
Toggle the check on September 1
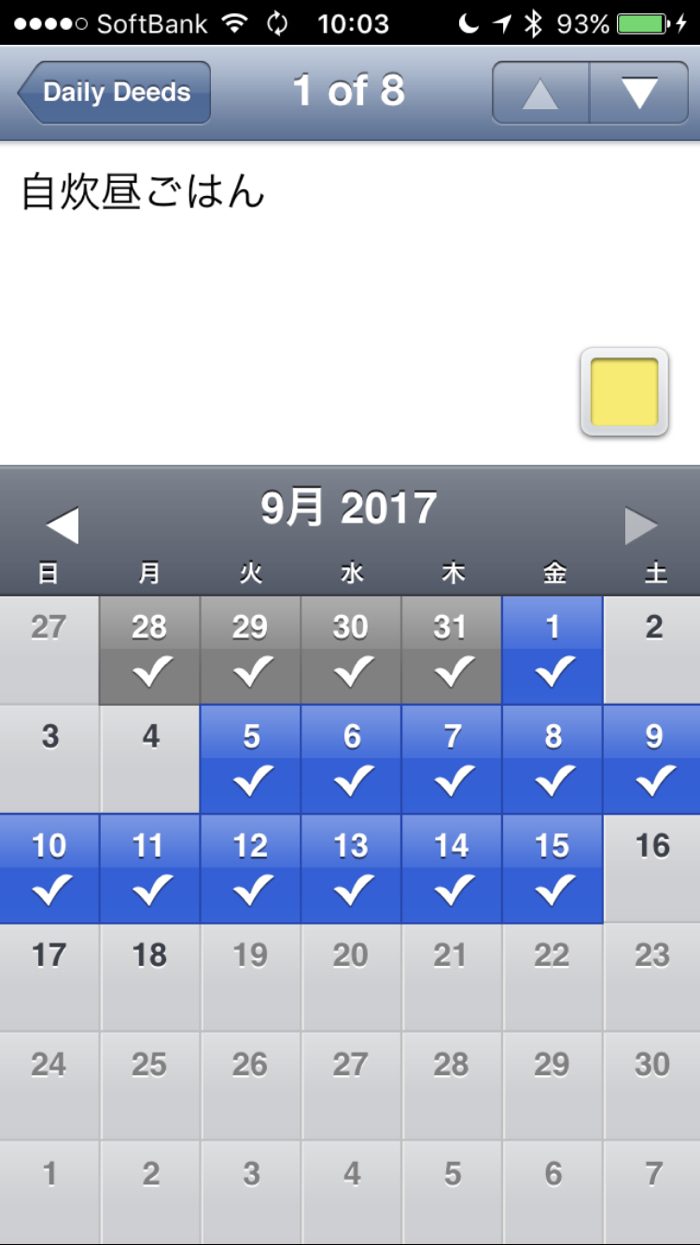553,650
